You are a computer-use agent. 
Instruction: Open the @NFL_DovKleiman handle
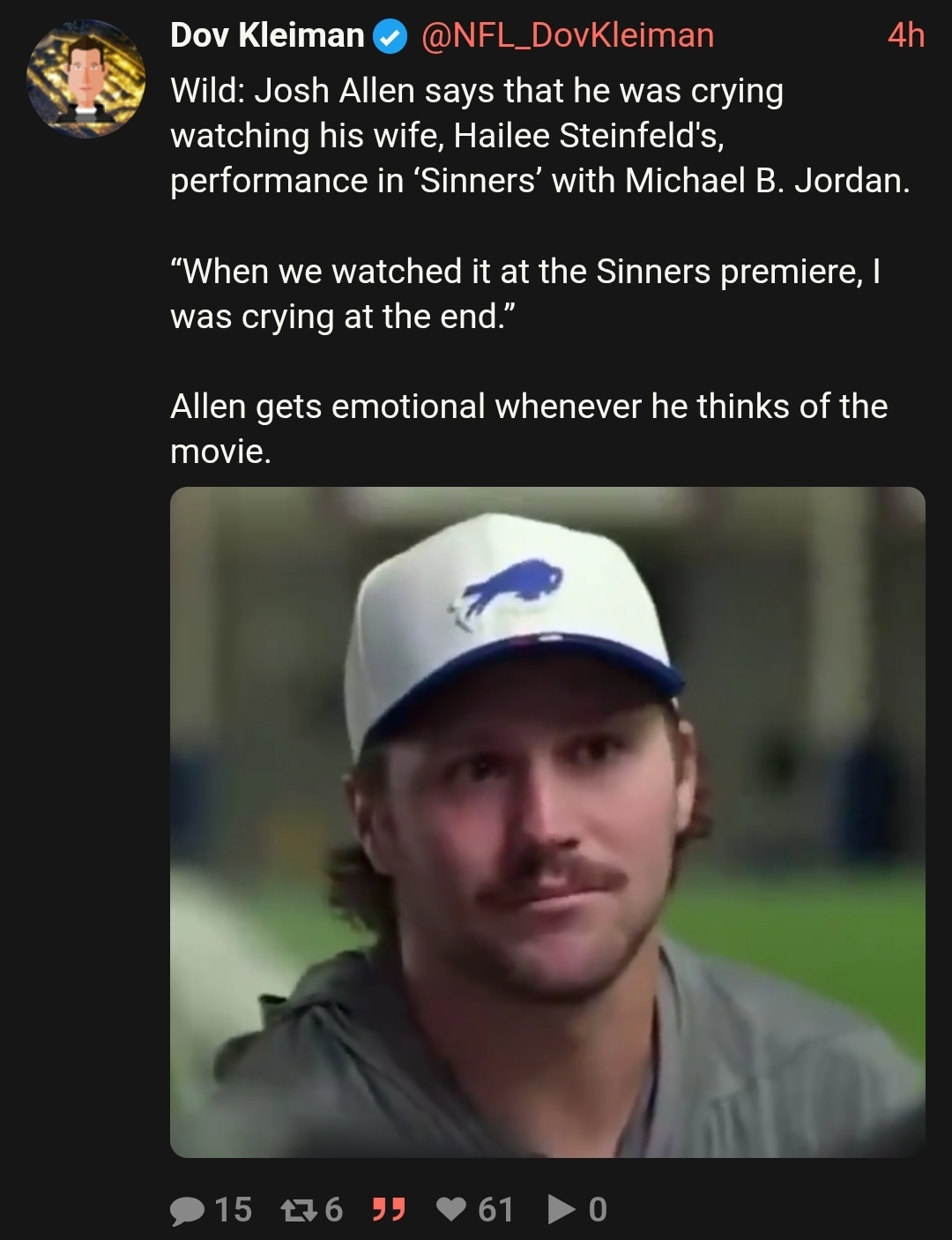568,35
